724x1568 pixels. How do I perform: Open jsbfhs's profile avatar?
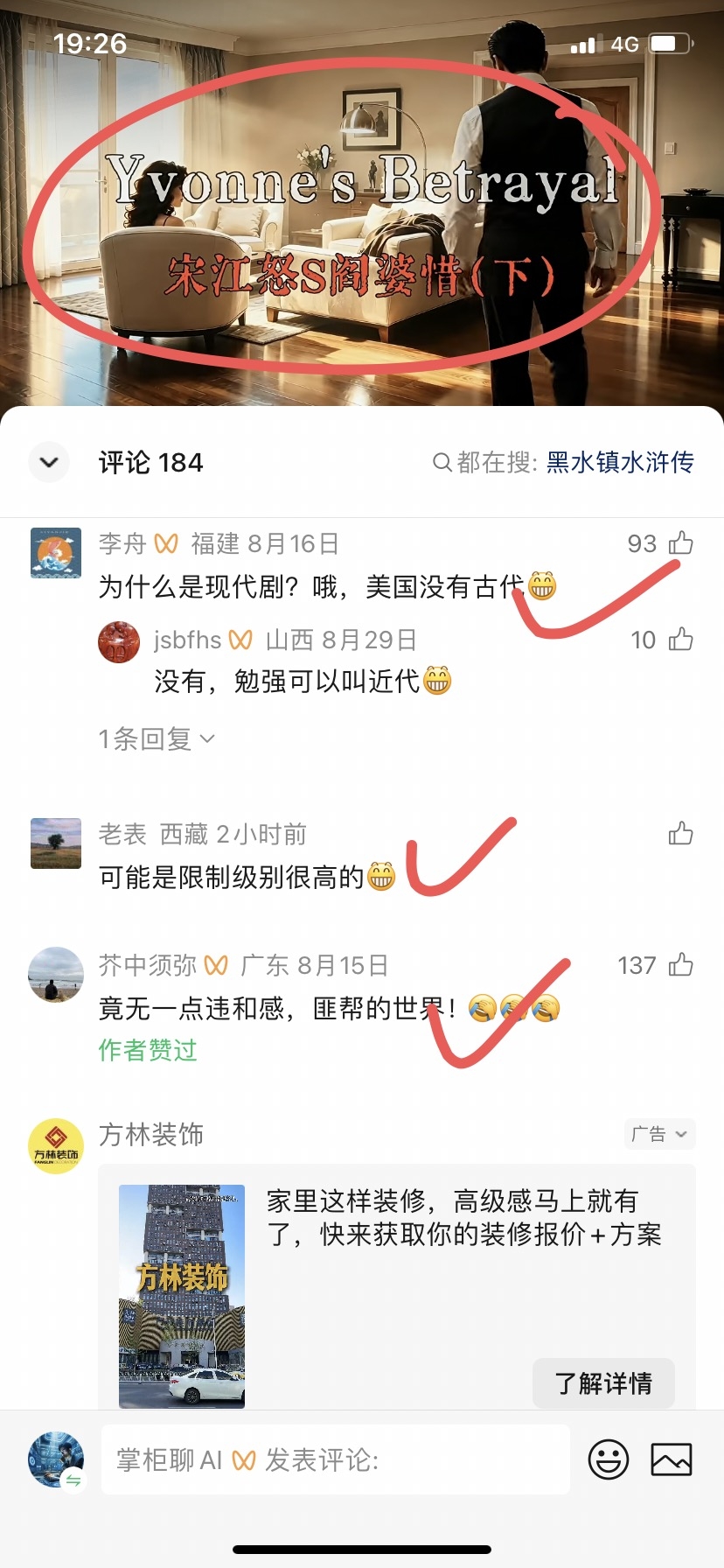(x=119, y=642)
